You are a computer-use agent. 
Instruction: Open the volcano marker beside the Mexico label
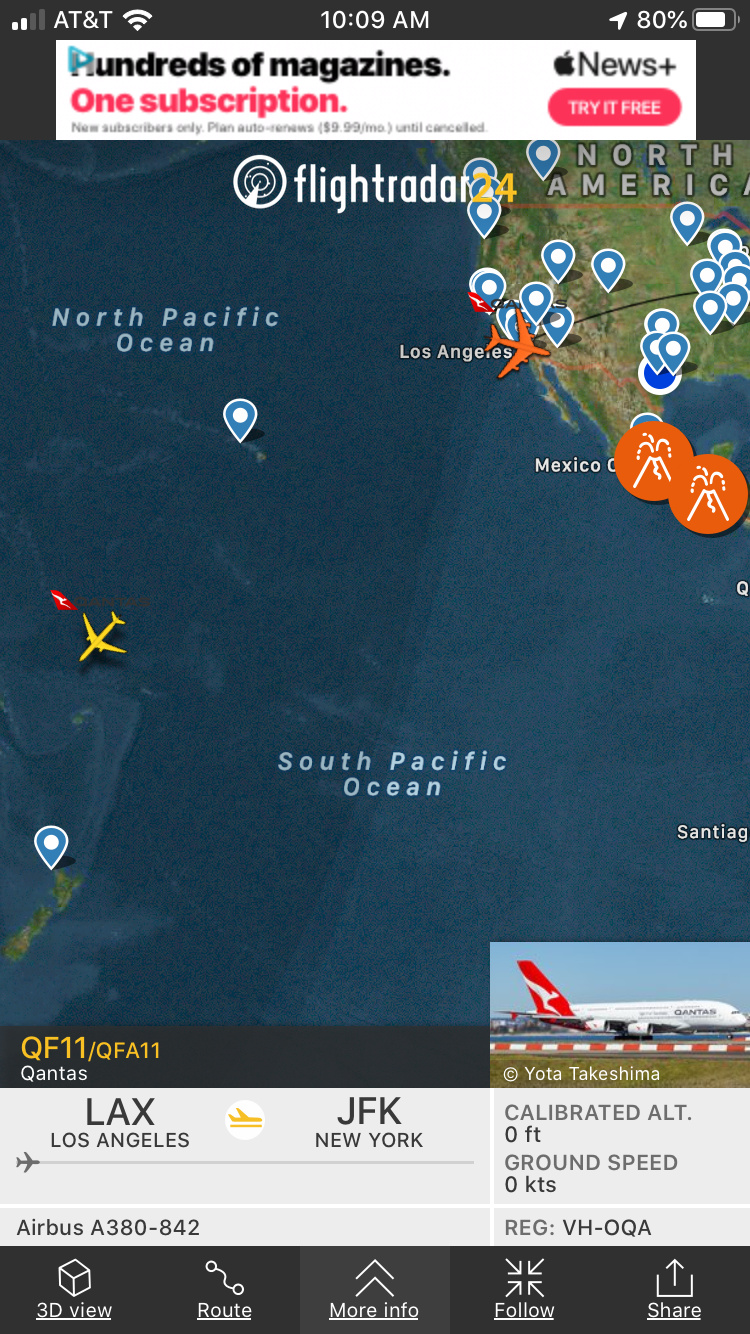654,460
